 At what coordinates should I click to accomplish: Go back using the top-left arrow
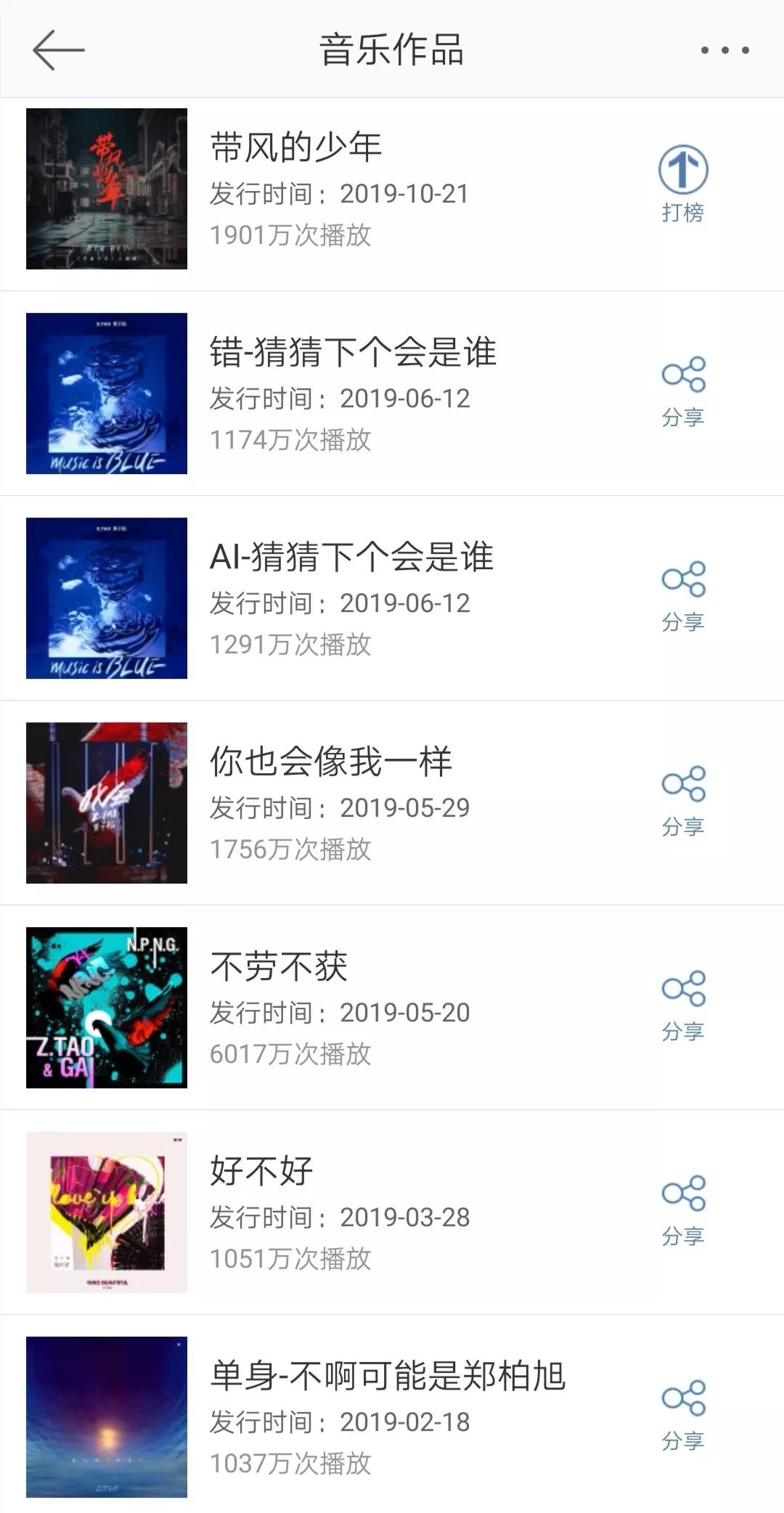click(58, 50)
